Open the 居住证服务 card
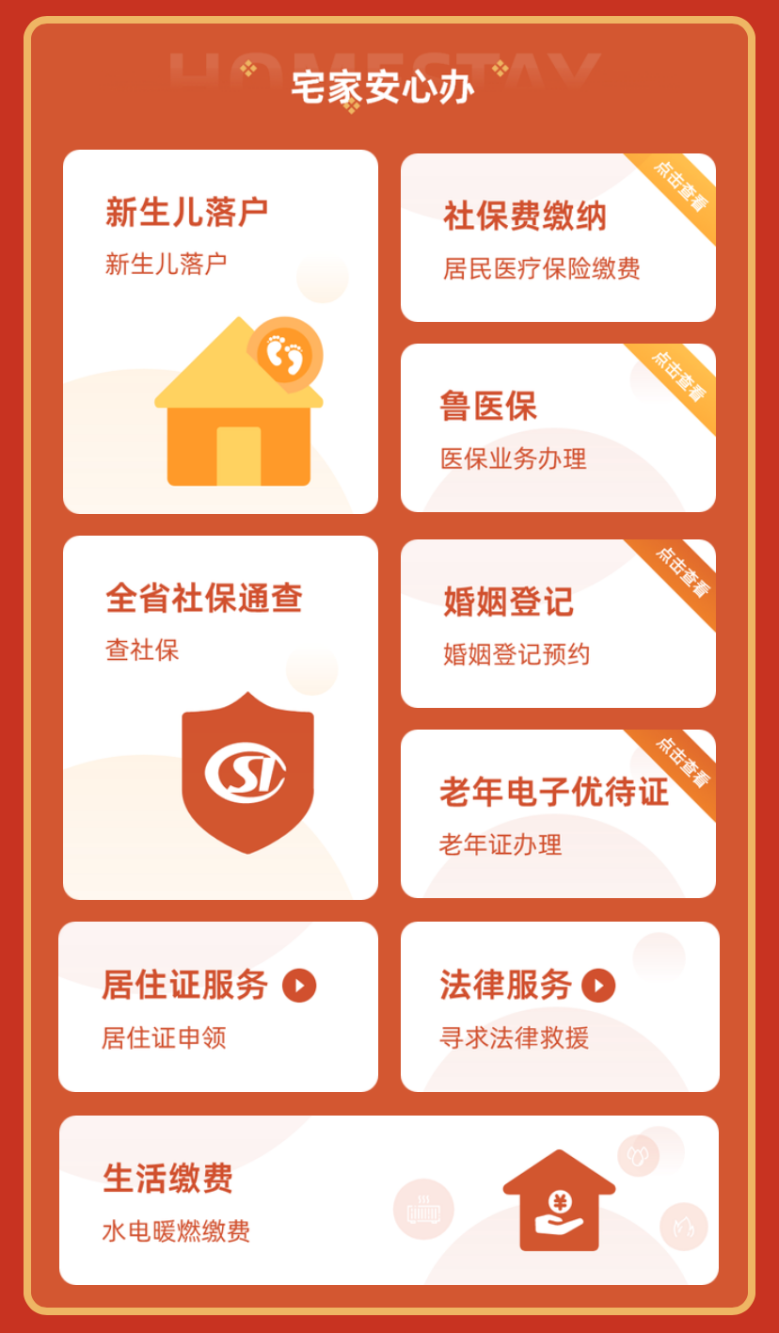Image resolution: width=779 pixels, height=1333 pixels. click(218, 1006)
